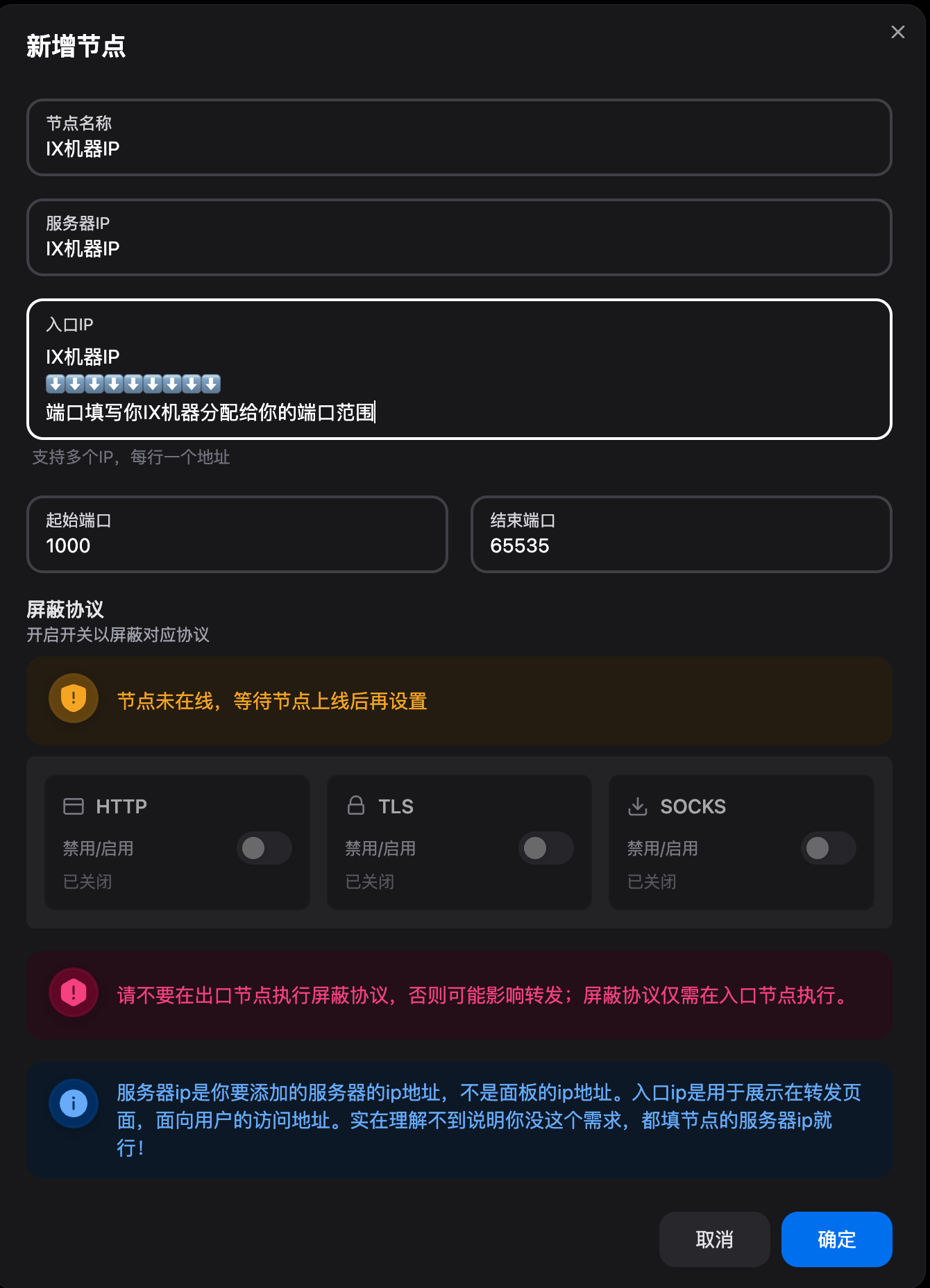Tap 取消 to cancel

pyautogui.click(x=714, y=1239)
